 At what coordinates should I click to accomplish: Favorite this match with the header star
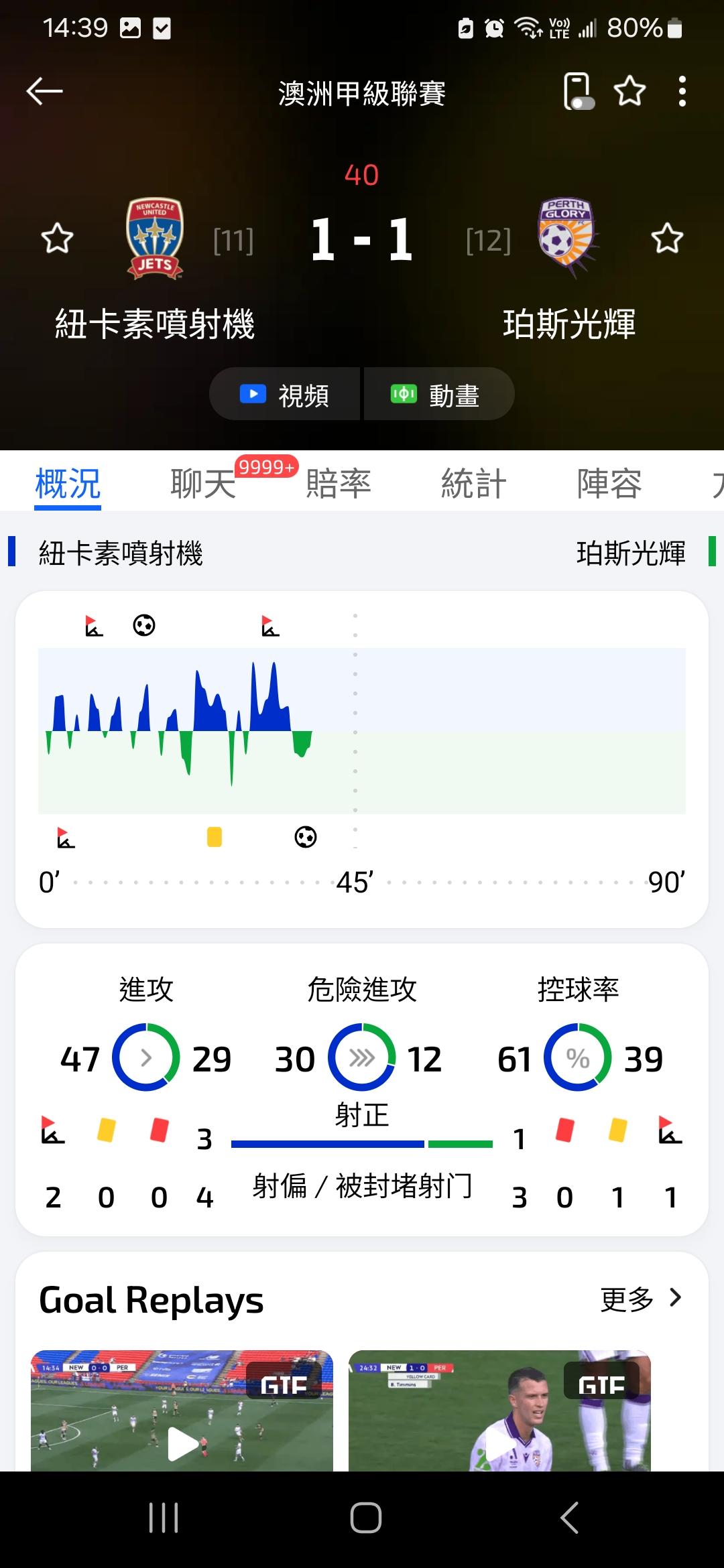tap(630, 92)
